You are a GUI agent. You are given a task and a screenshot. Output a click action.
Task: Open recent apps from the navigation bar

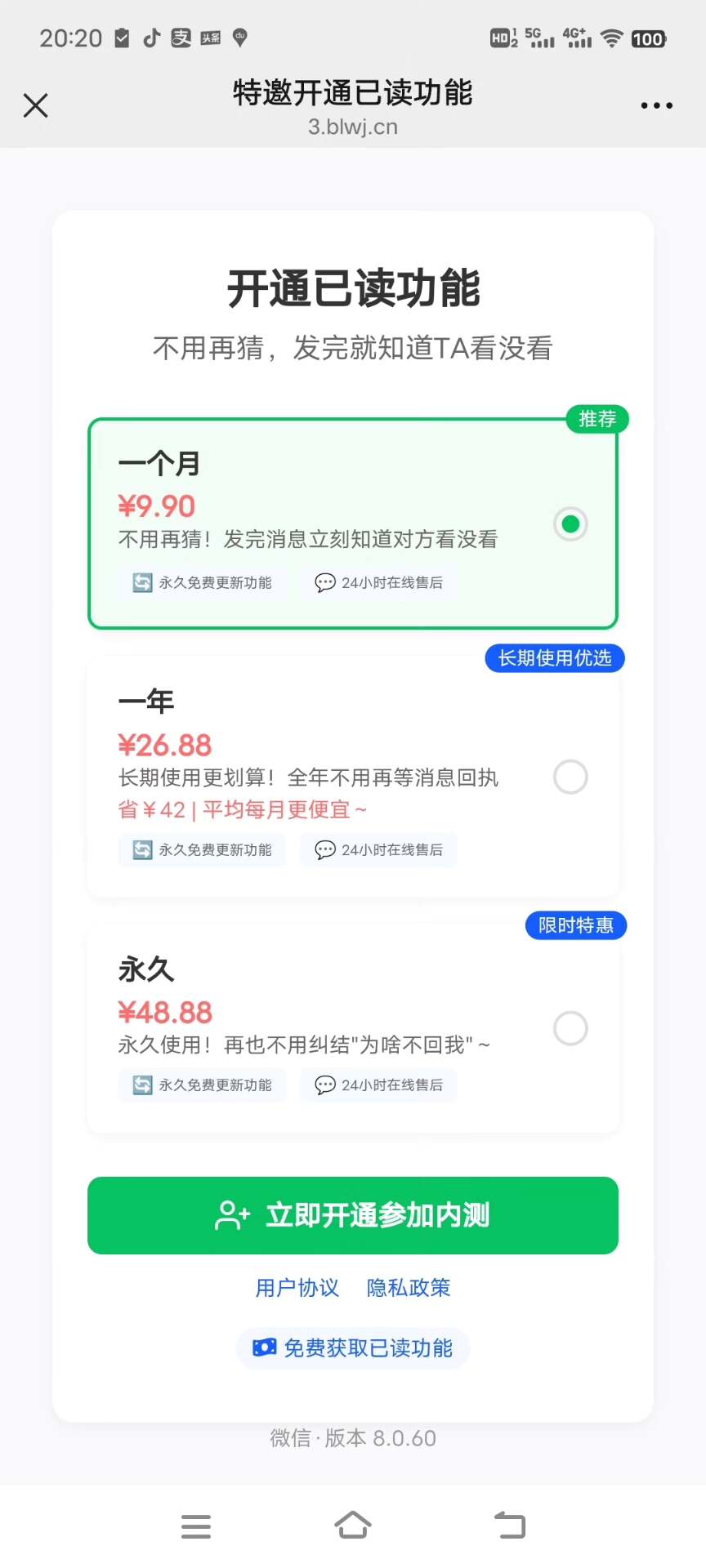(196, 1525)
